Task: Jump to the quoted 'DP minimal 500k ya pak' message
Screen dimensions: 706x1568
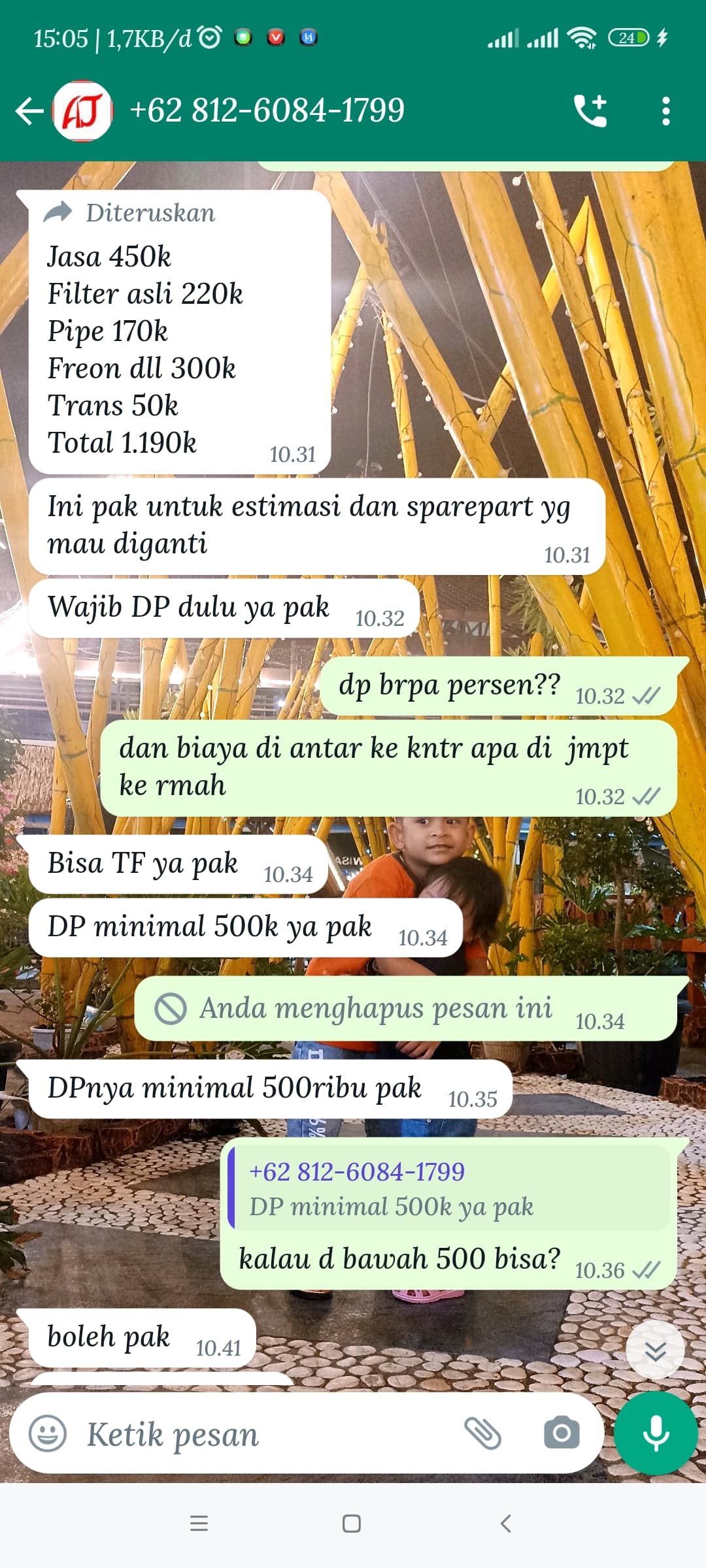Action: [450, 1189]
